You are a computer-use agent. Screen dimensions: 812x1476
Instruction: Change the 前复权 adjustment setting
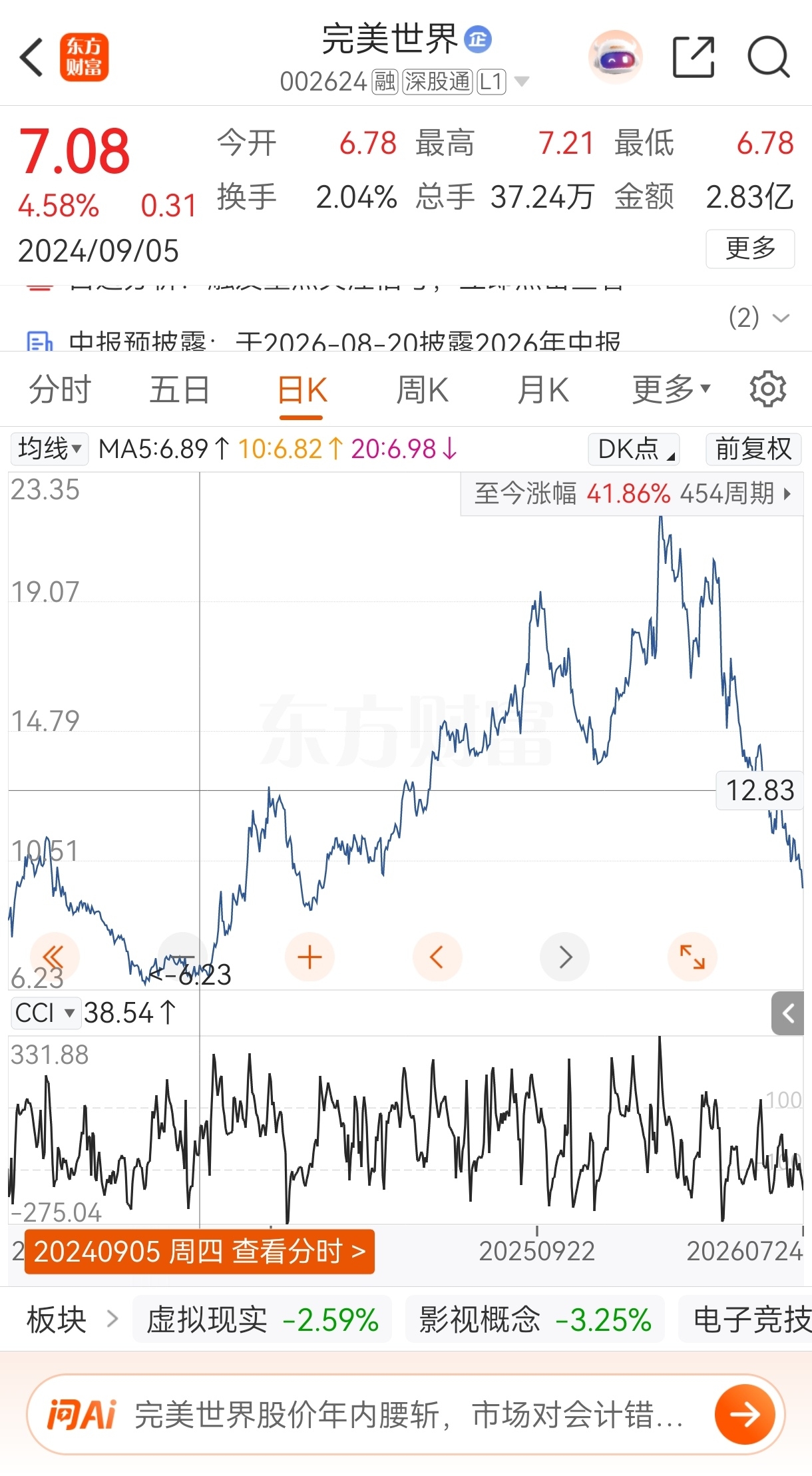point(753,449)
